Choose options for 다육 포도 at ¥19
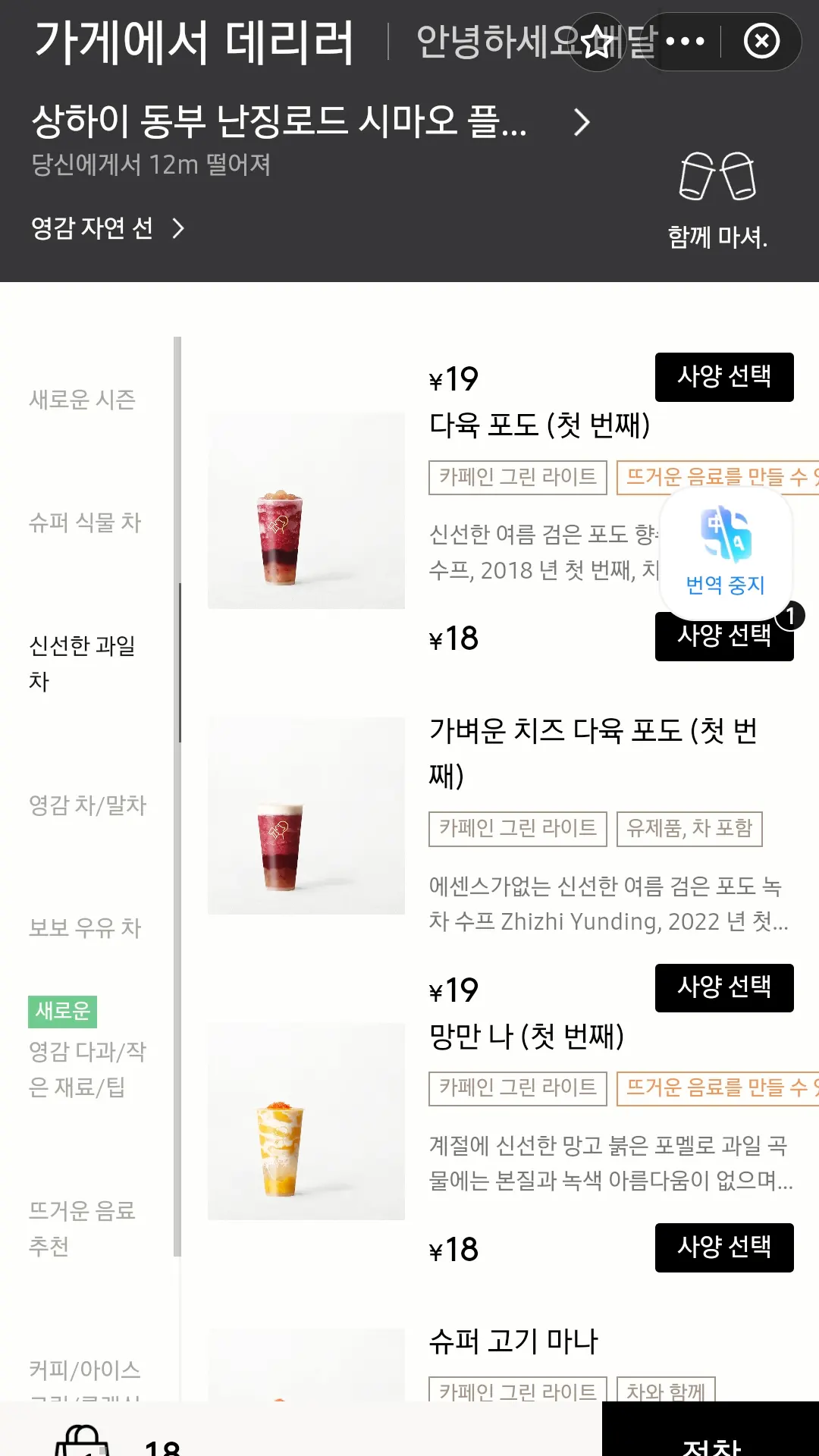 tap(724, 377)
